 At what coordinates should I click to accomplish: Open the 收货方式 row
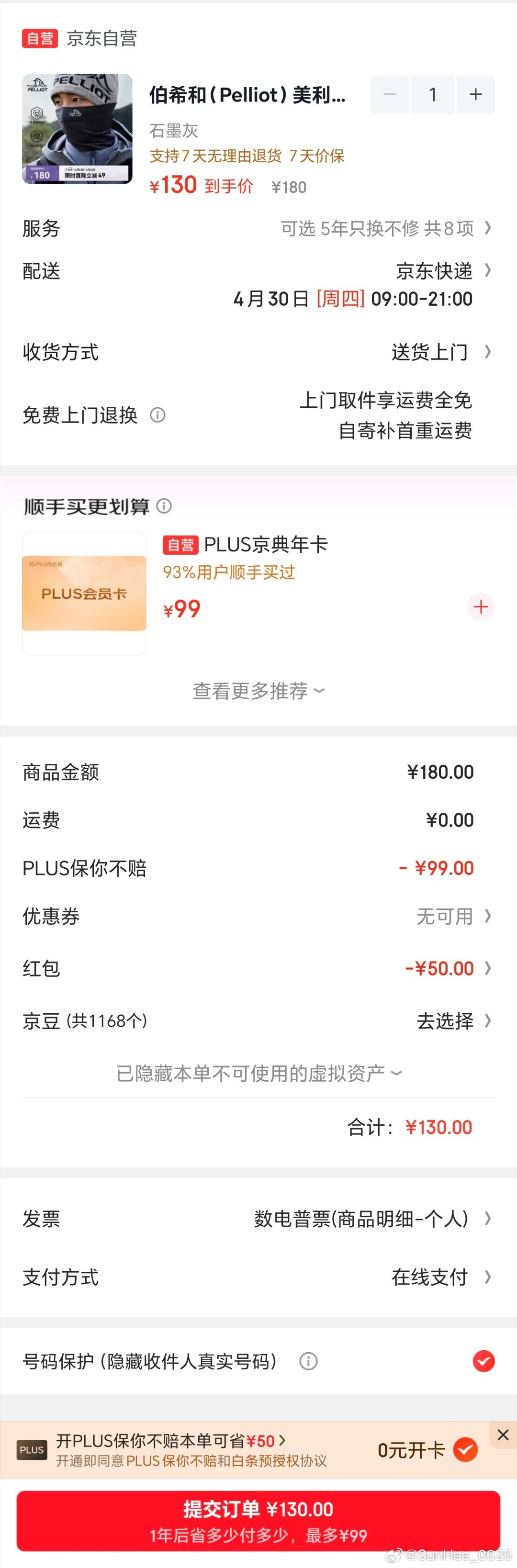click(x=438, y=352)
